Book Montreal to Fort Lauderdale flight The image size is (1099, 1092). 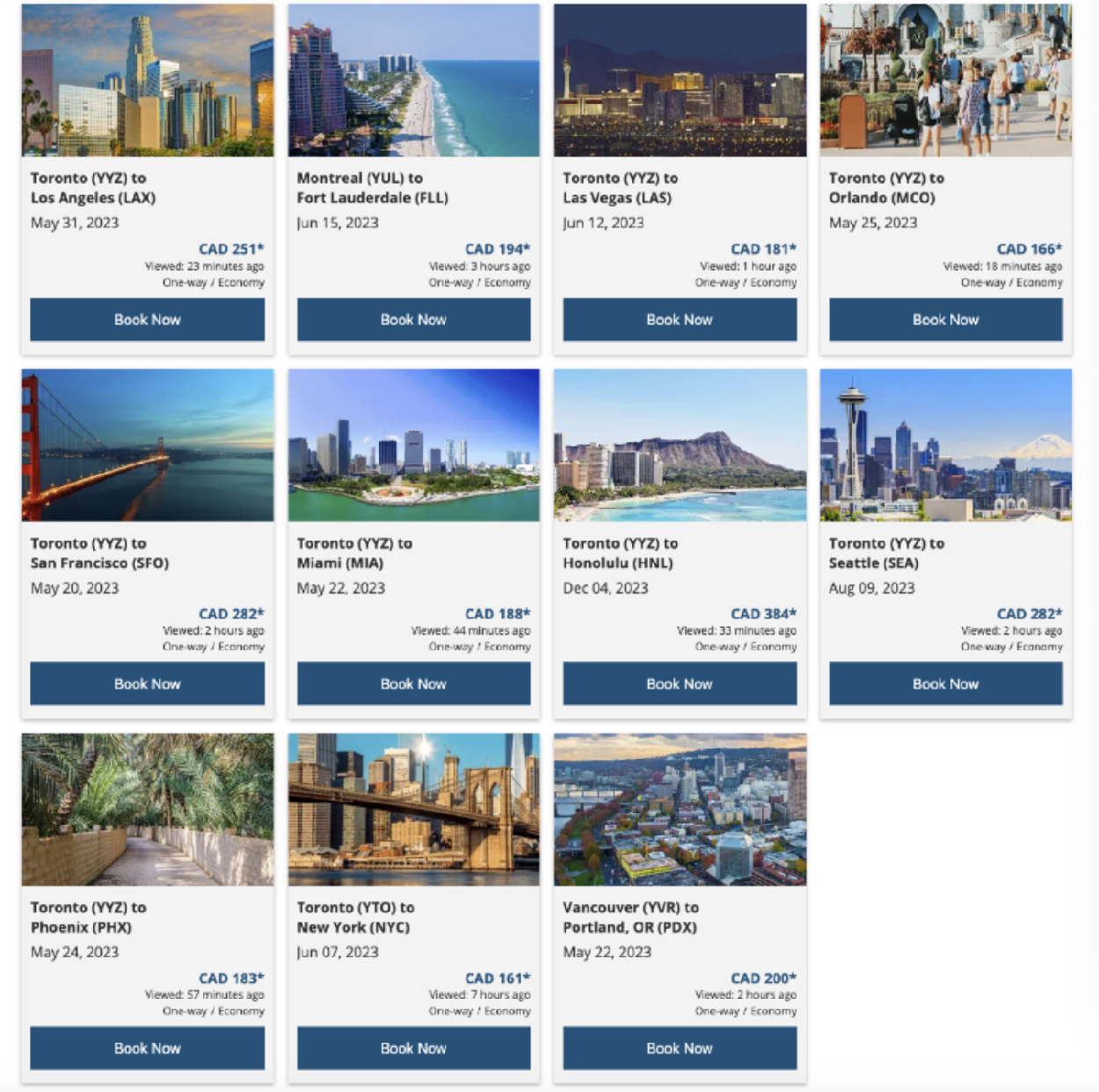pos(413,319)
